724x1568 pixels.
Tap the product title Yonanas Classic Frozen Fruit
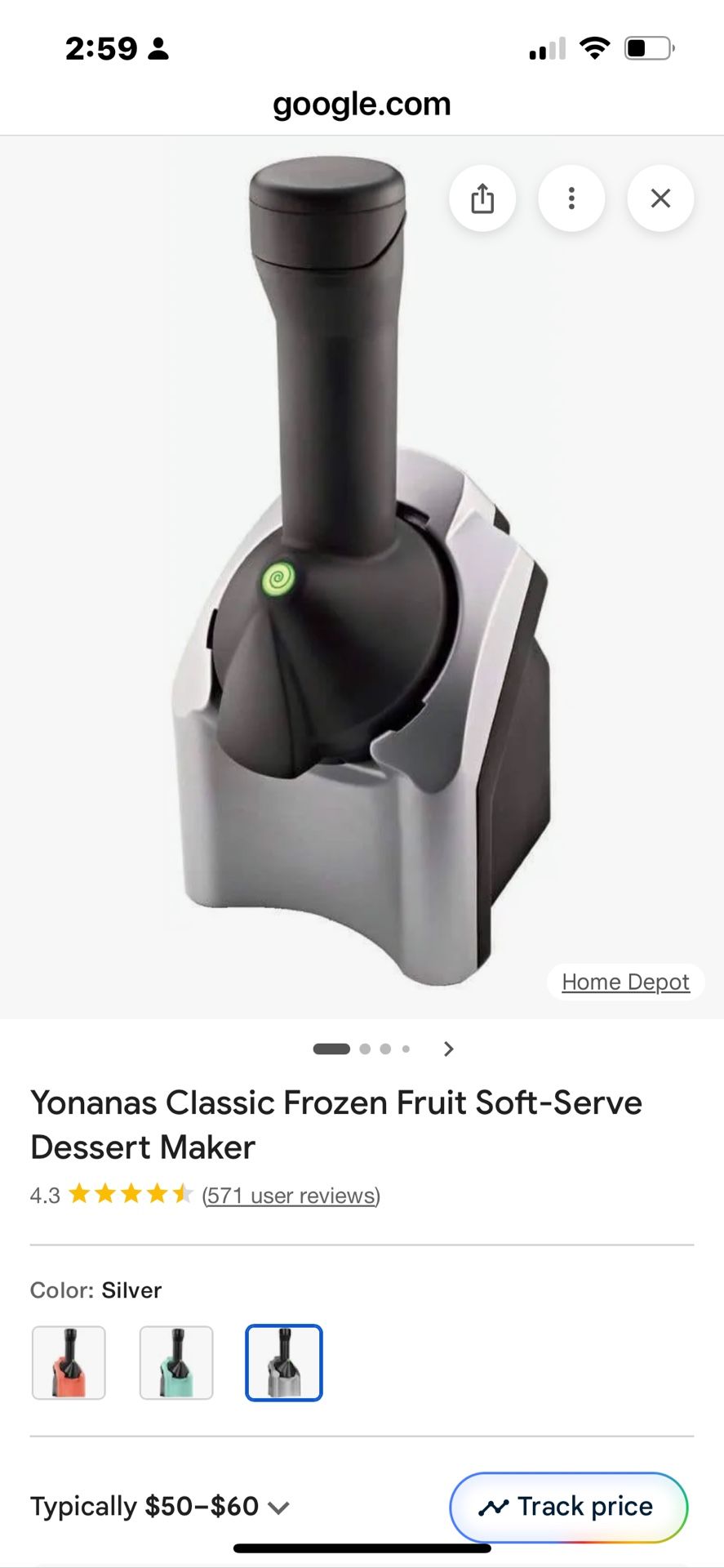click(x=336, y=1125)
